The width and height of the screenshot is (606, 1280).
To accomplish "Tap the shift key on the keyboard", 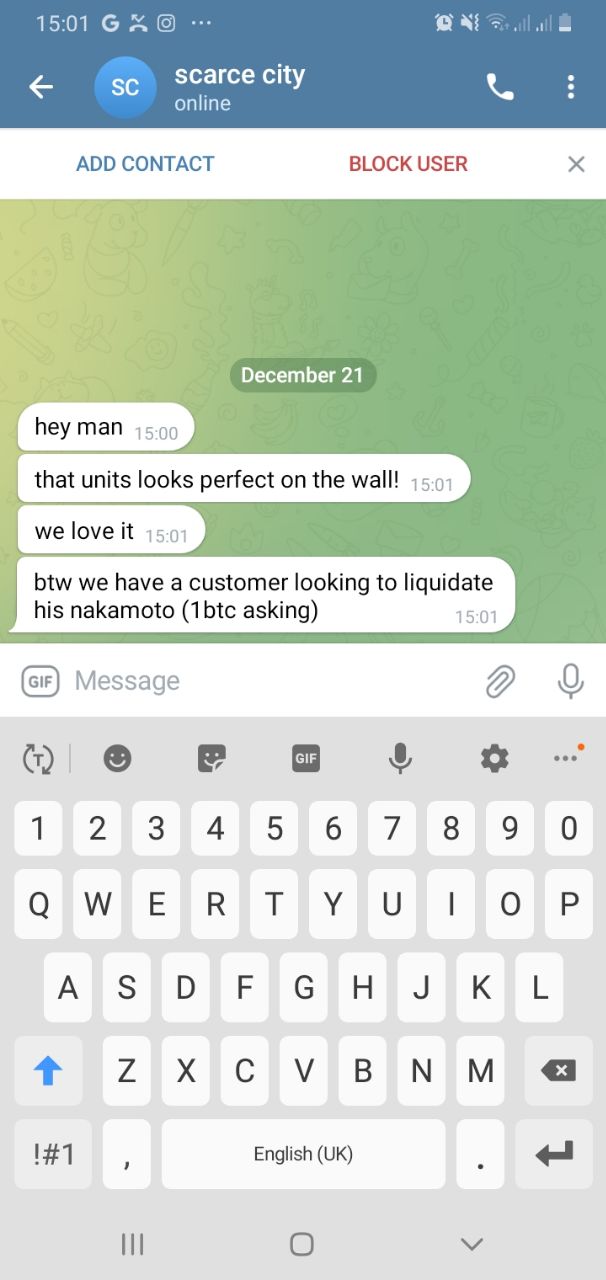I will pos(48,1071).
